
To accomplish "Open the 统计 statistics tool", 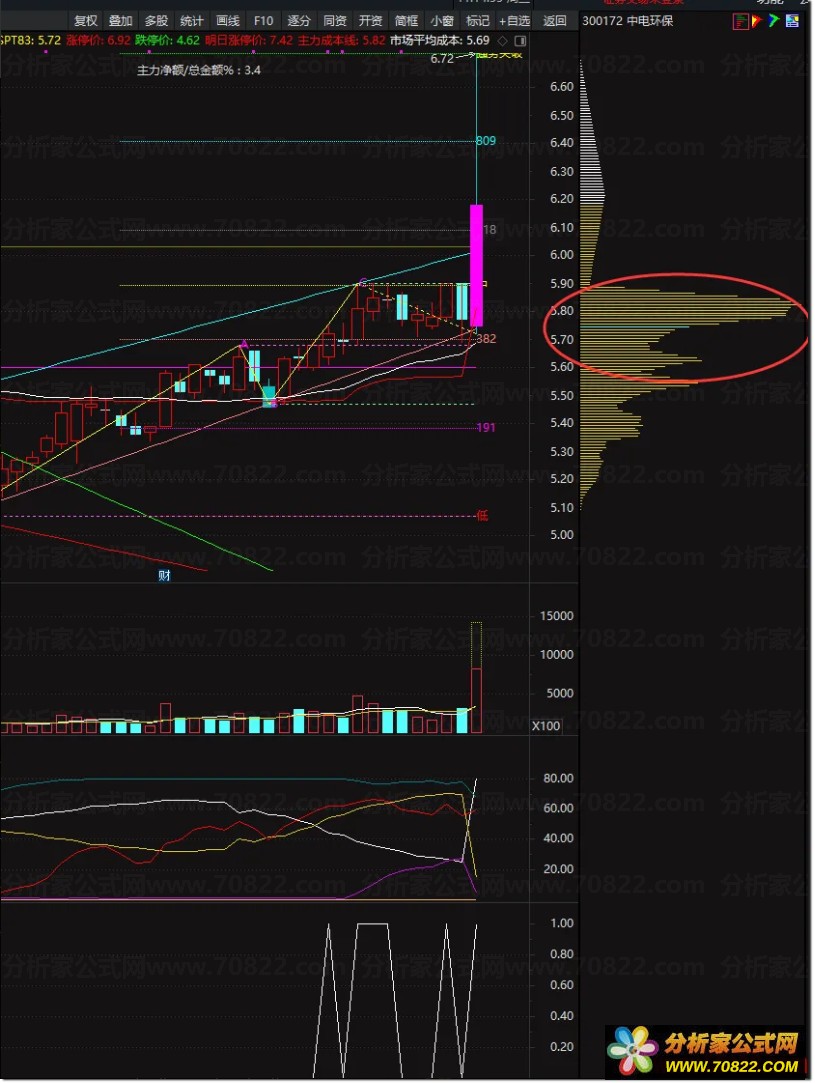I will click(191, 20).
